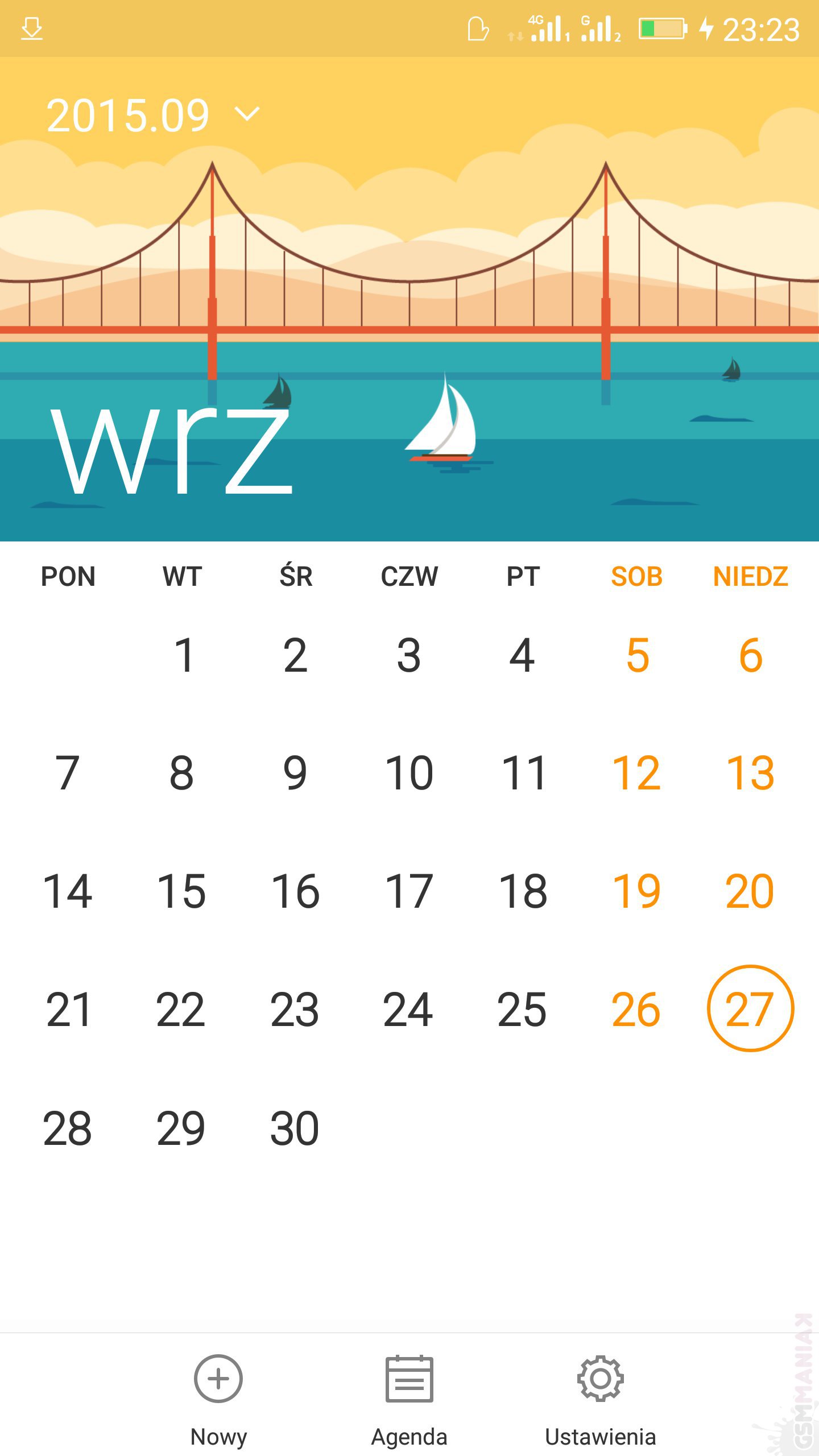This screenshot has height=1456, width=819.
Task: Choose day 10 in the calendar
Action: click(x=409, y=773)
